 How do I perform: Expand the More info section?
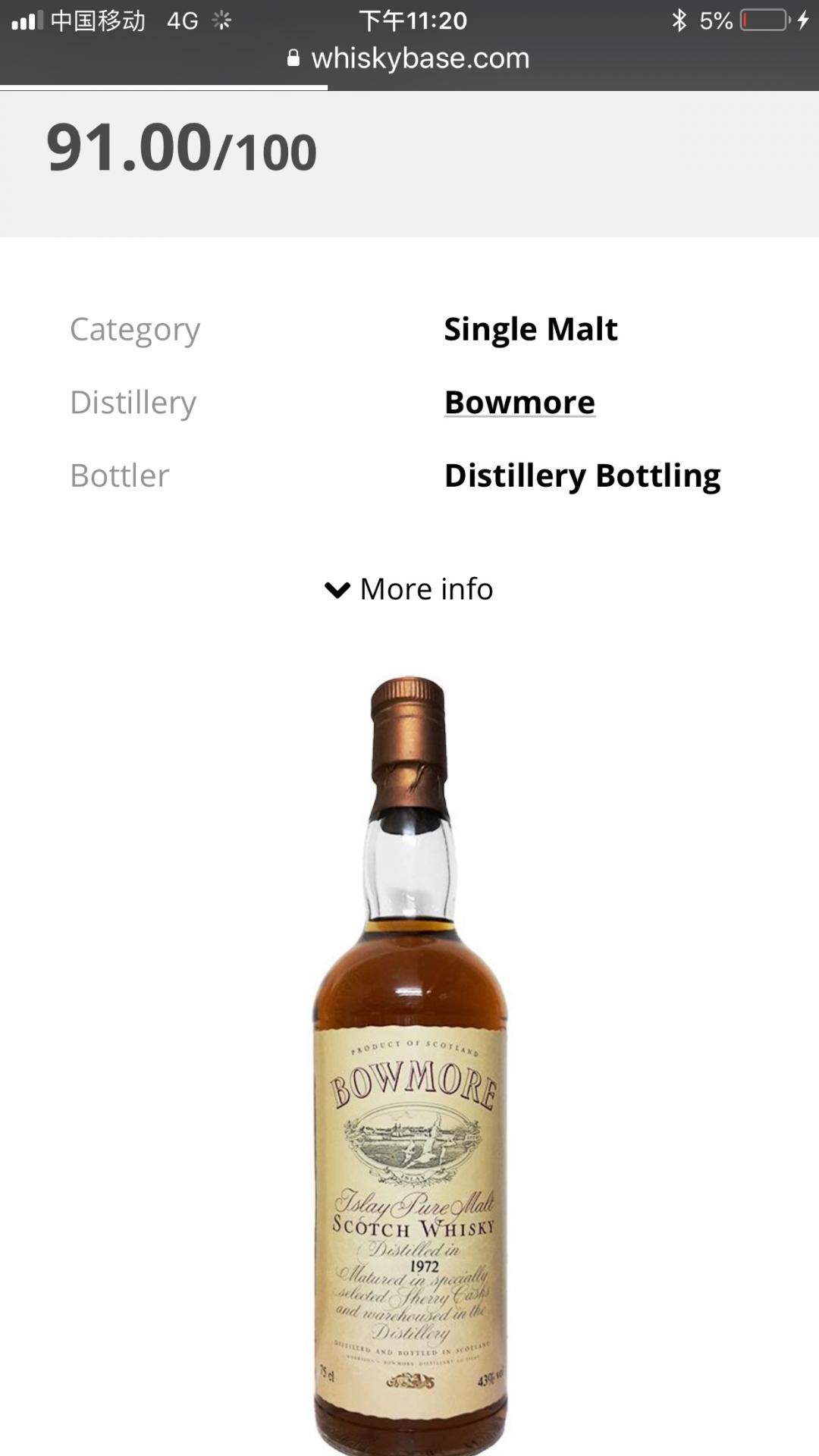pos(409,589)
